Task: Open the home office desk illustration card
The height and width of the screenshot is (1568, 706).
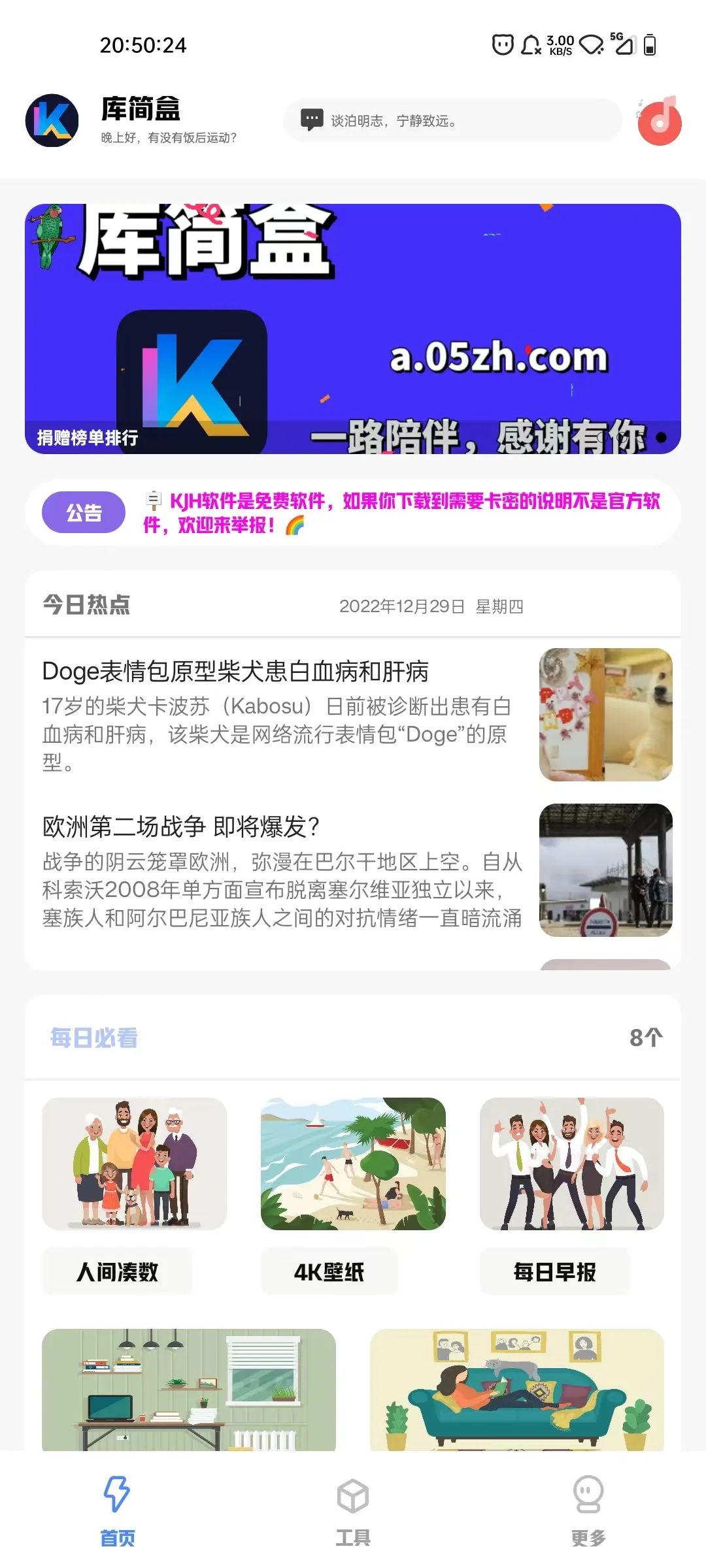Action: click(189, 1389)
